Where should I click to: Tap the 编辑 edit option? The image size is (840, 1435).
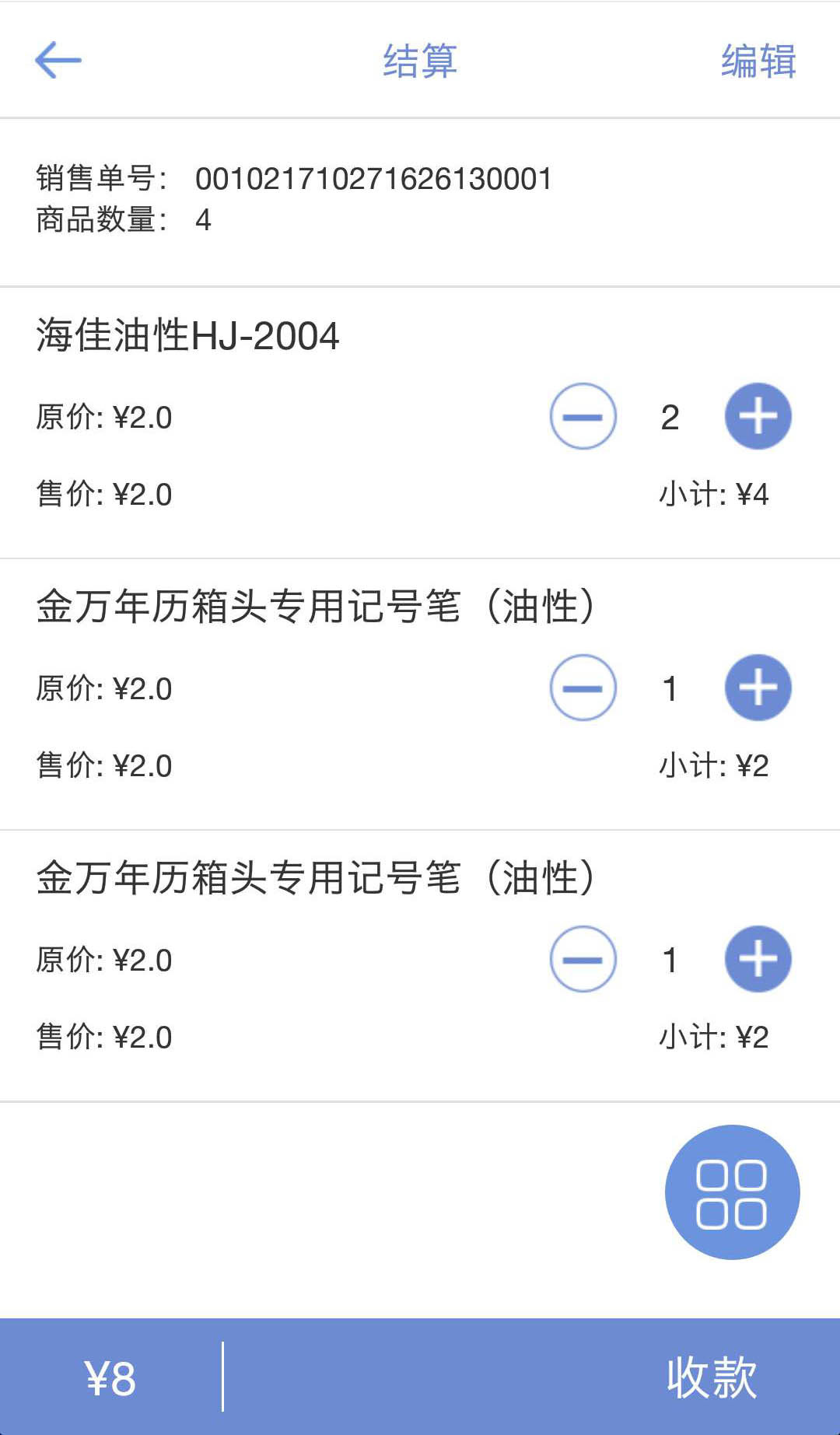click(x=758, y=62)
